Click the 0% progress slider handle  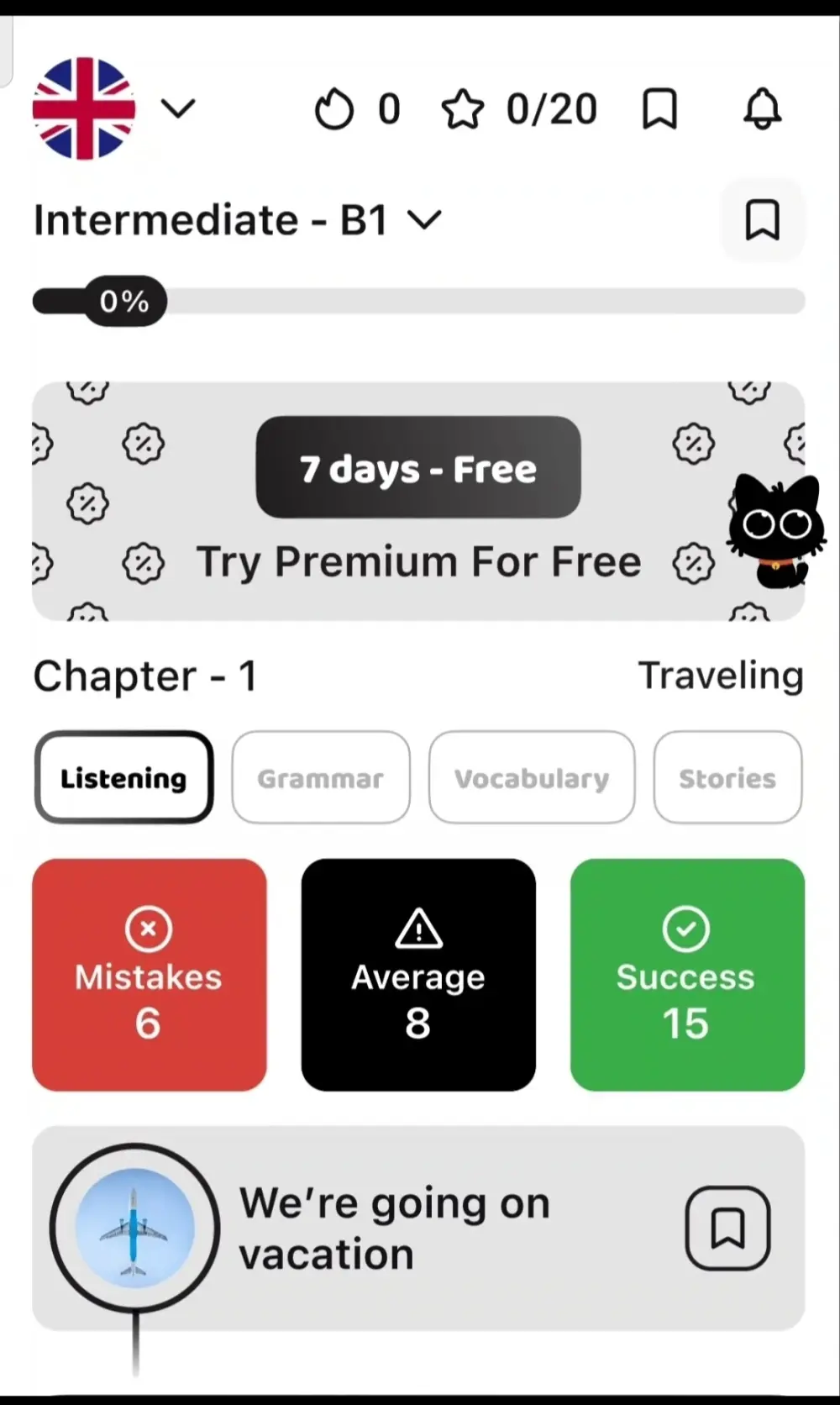(x=123, y=300)
